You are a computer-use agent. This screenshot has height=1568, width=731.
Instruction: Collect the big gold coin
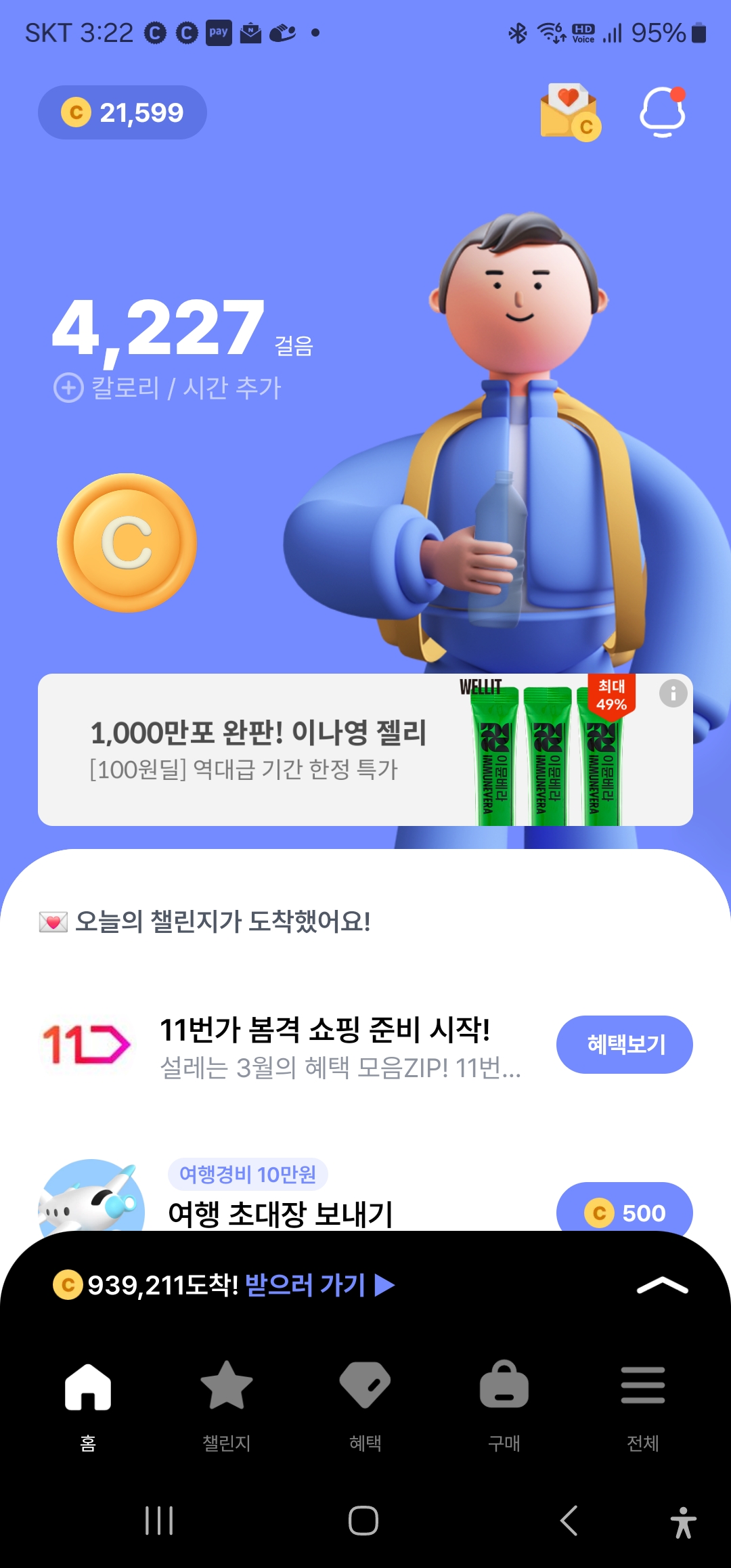click(x=127, y=543)
